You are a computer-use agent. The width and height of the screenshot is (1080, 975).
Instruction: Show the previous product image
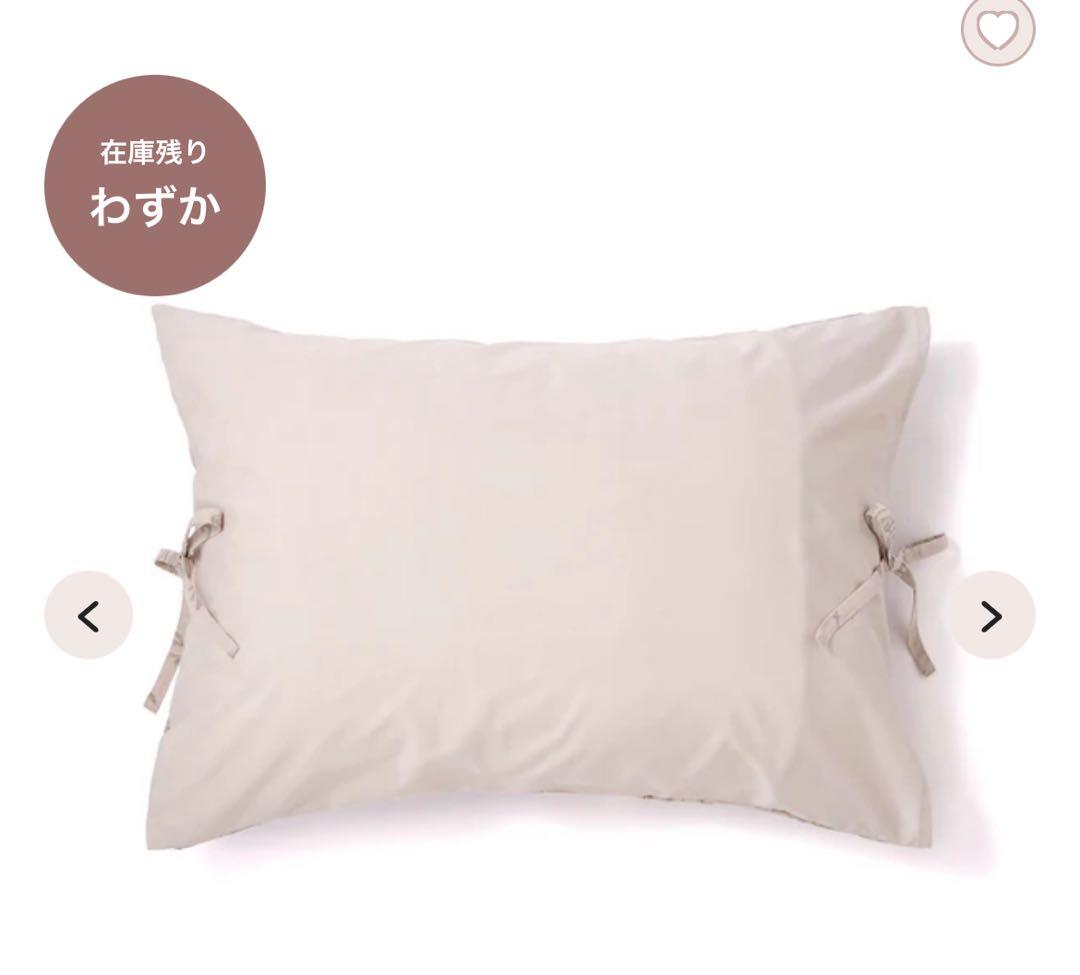(x=89, y=615)
